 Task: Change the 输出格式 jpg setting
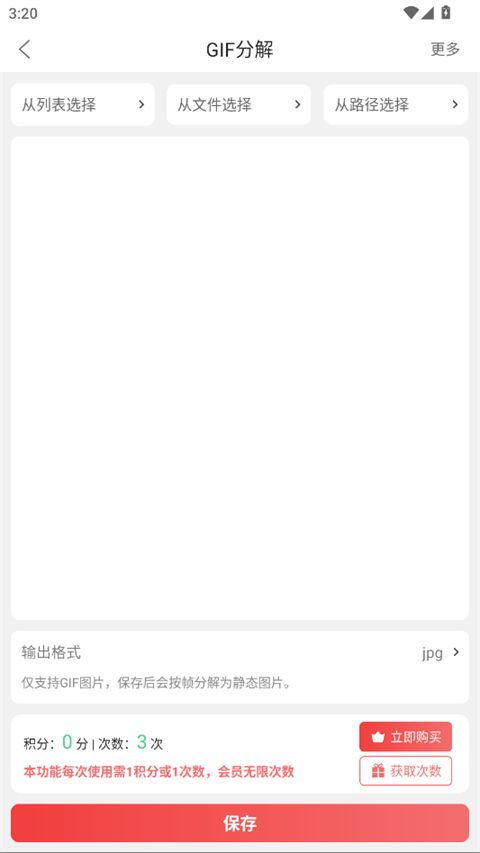[x=239, y=652]
